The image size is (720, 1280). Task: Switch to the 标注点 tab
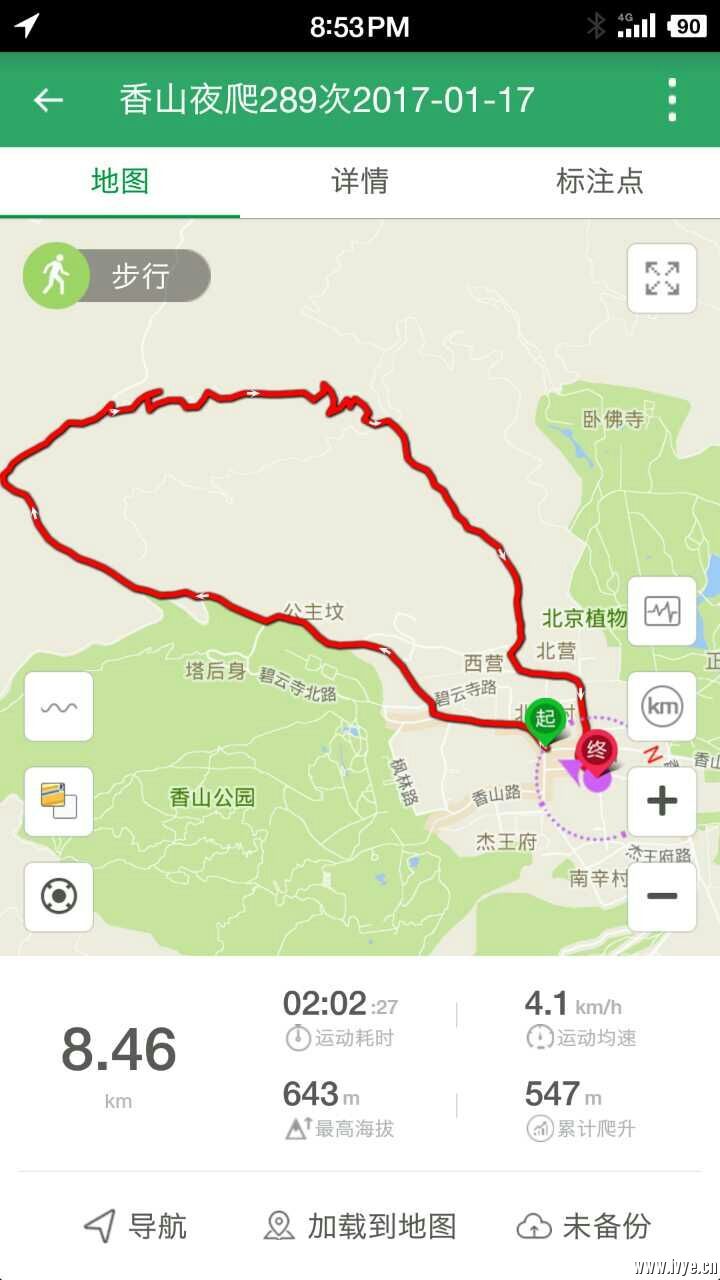pyautogui.click(x=600, y=181)
